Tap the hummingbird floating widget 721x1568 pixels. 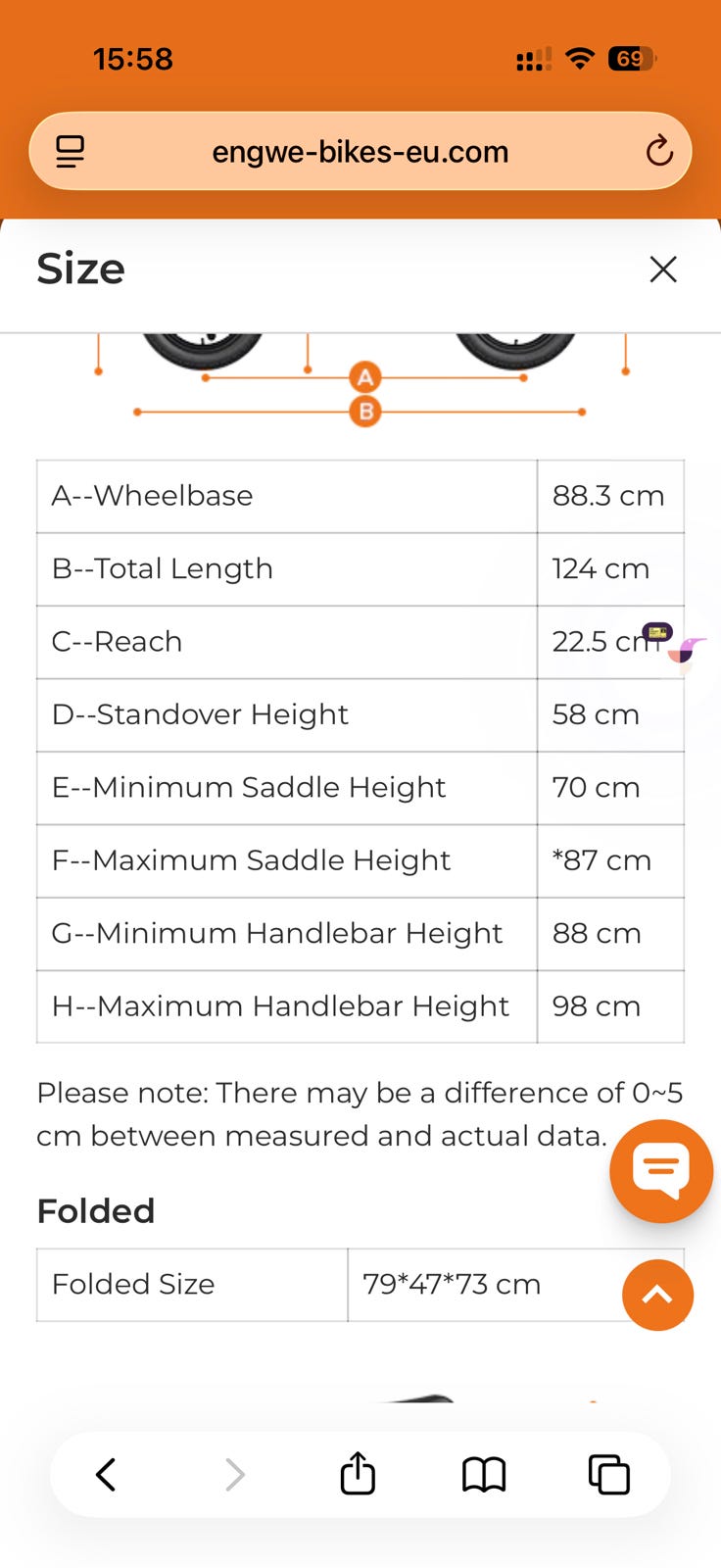point(685,650)
